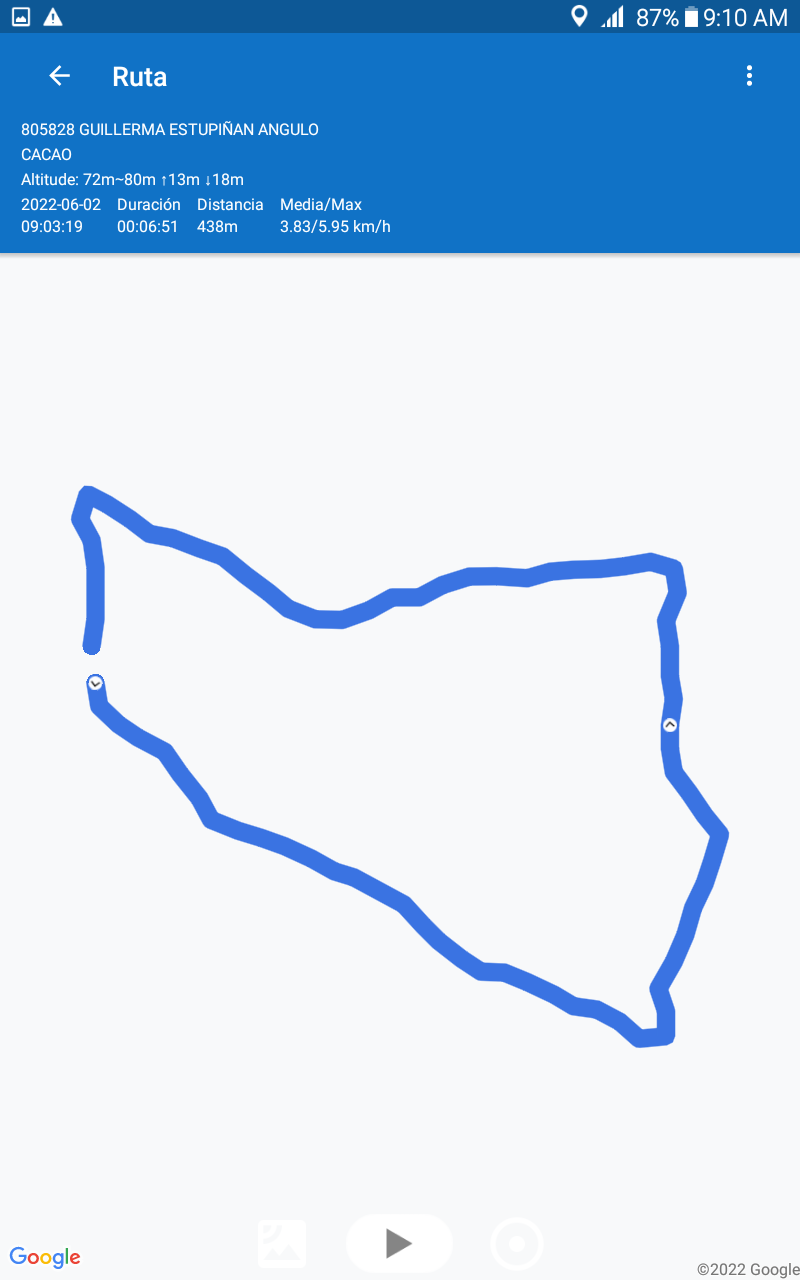
Task: Tap the circular target button beside play
Action: (x=517, y=1244)
